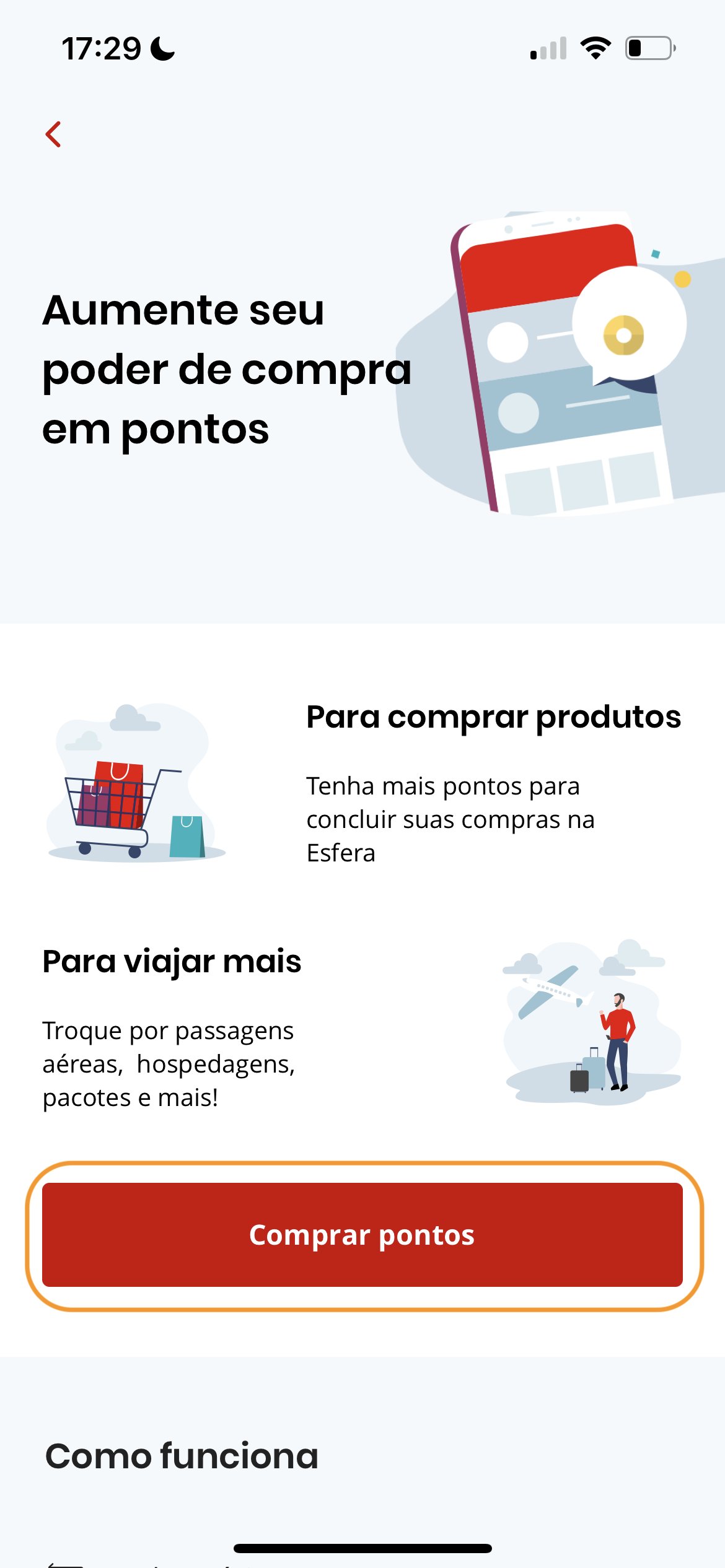Go back using the red arrow
This screenshot has height=1568, width=725.
[53, 134]
